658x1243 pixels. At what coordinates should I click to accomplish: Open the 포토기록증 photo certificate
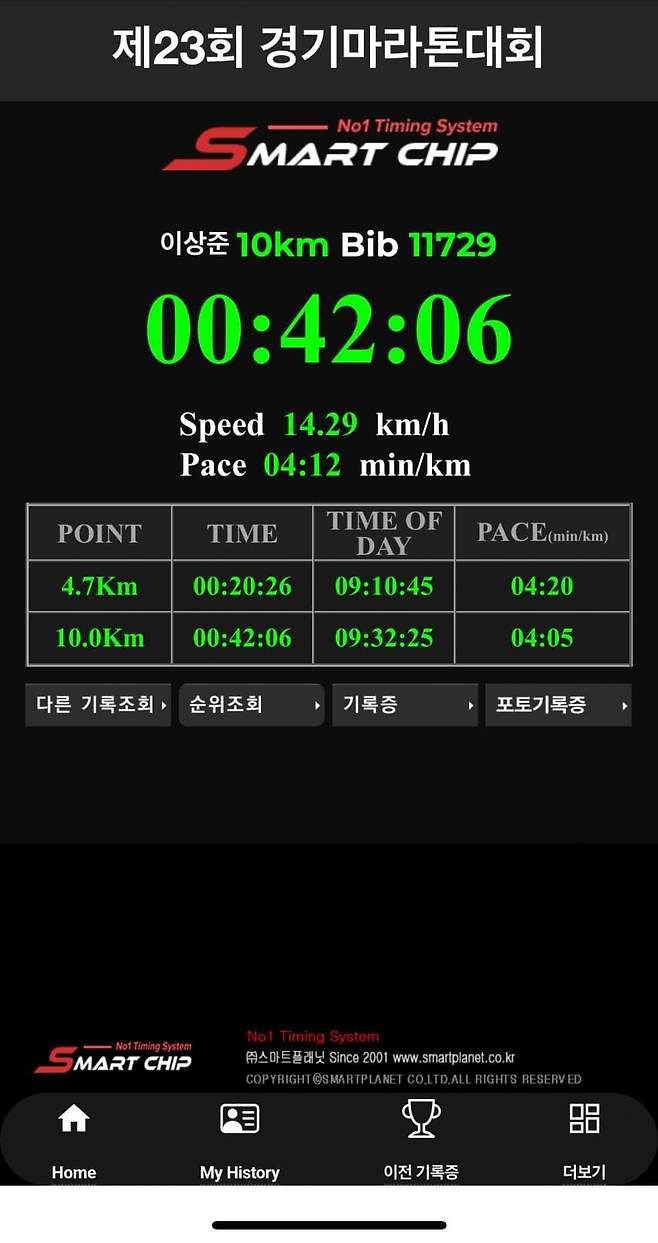pos(558,705)
